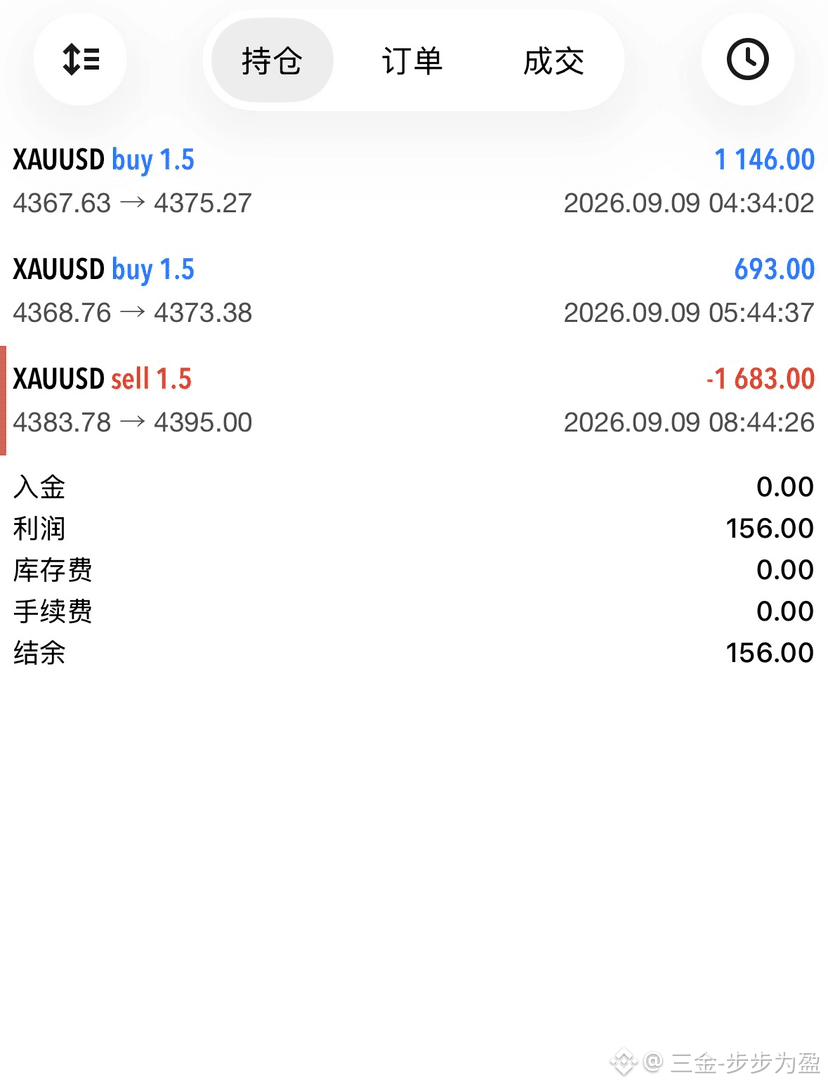Switch to the 成交 tab
Viewport: 828px width, 1088px height.
[x=553, y=60]
